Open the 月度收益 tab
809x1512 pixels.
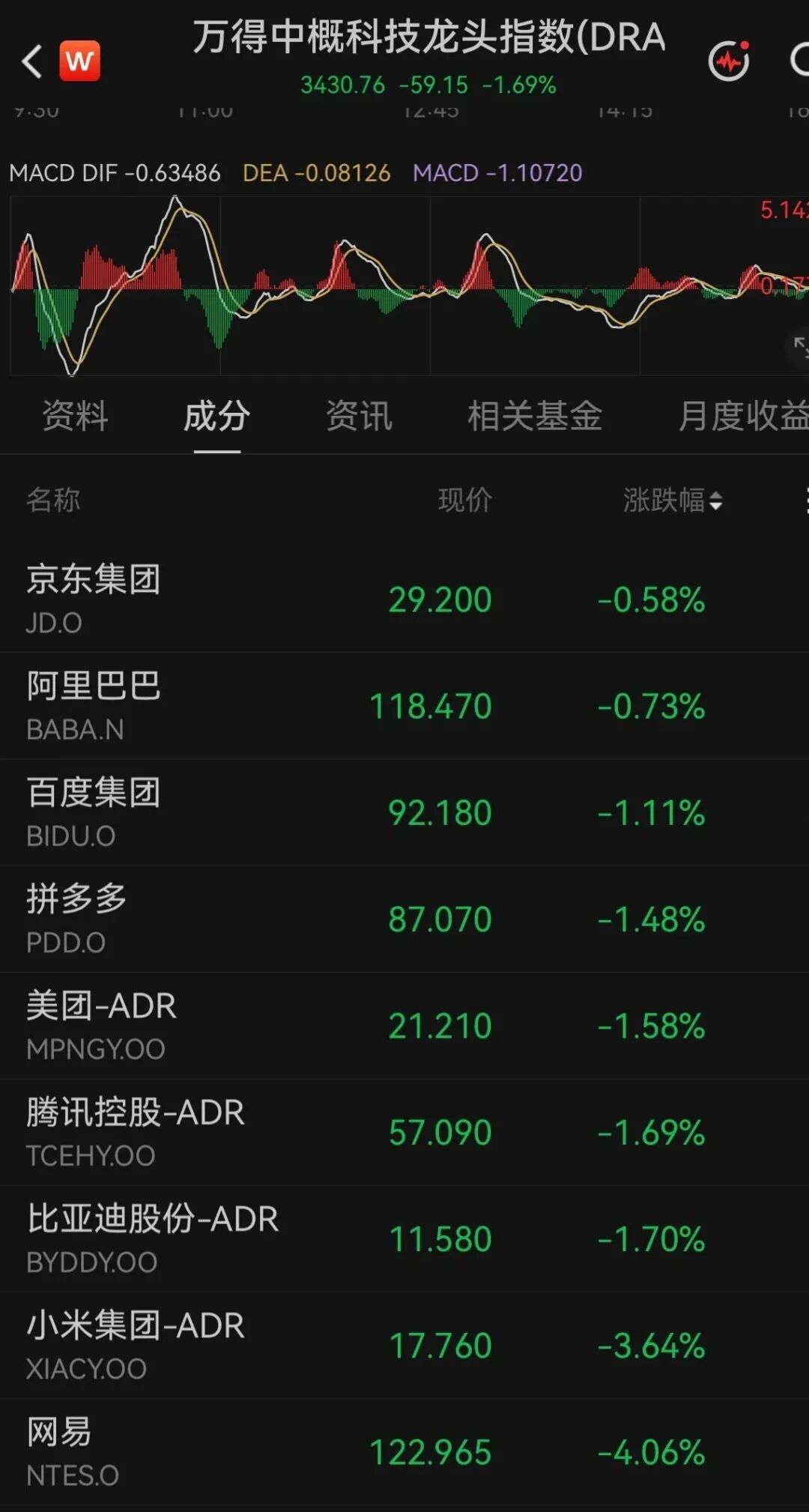tap(743, 416)
